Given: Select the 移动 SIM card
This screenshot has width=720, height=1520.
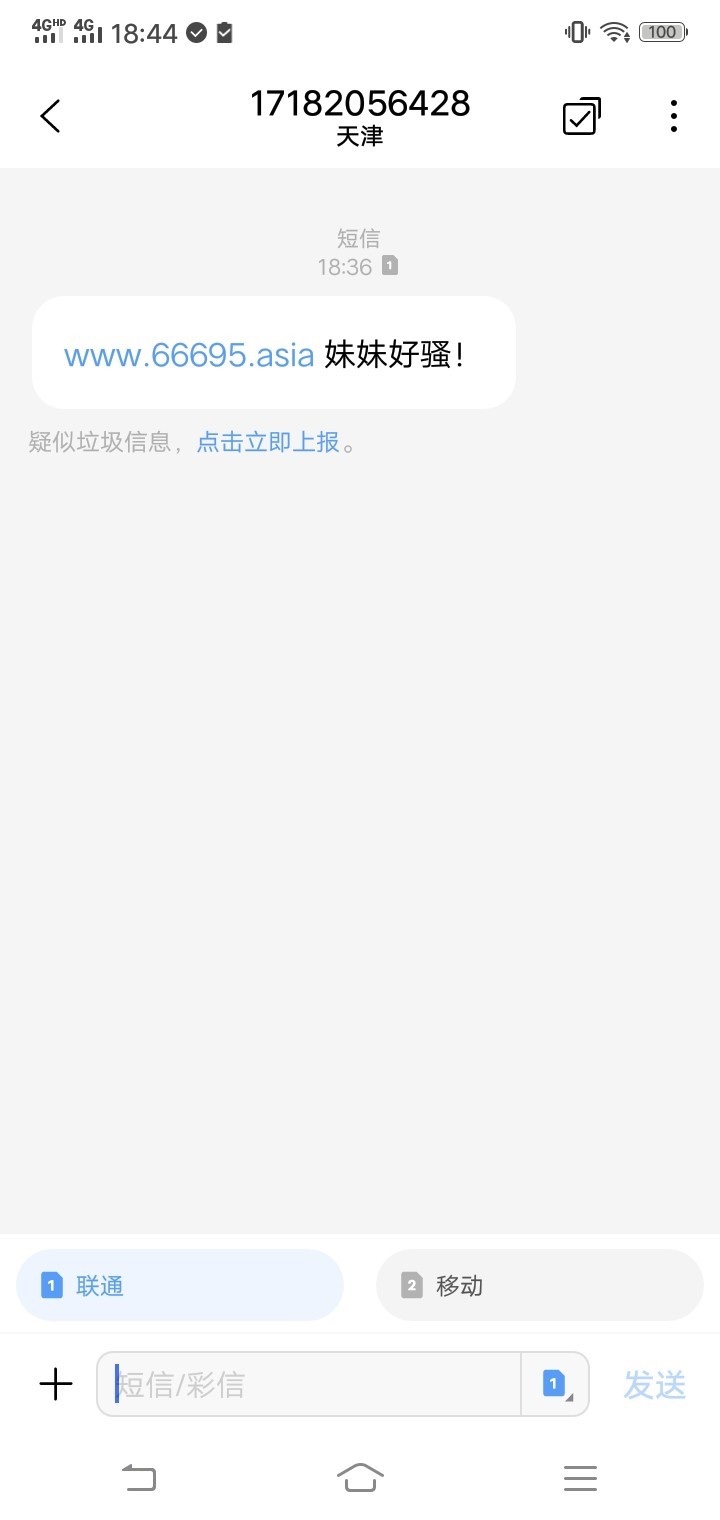Looking at the screenshot, I should click(540, 1285).
